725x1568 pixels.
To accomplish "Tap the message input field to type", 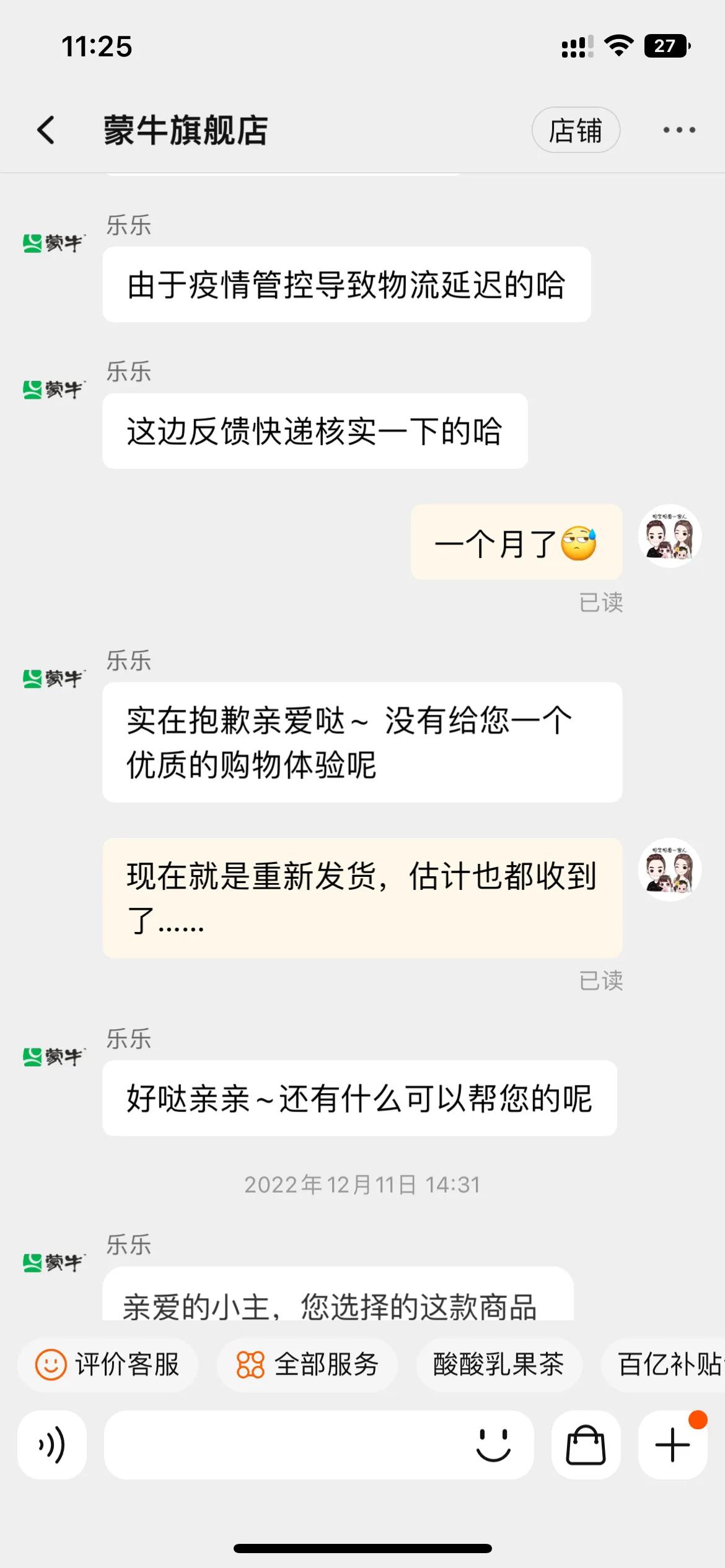I will coord(279,1445).
